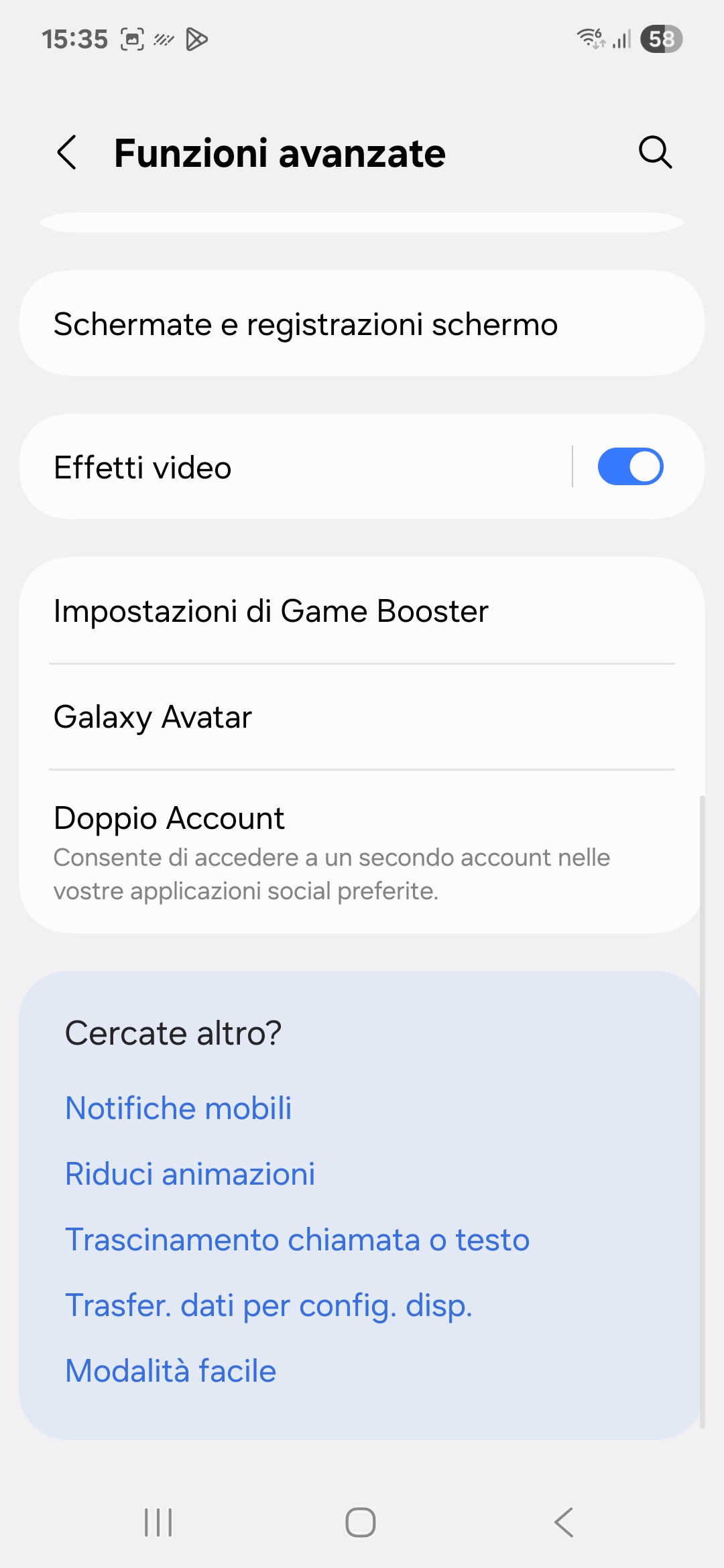Image resolution: width=724 pixels, height=1568 pixels.
Task: Open the Effetti video settings row
Action: pos(295,467)
